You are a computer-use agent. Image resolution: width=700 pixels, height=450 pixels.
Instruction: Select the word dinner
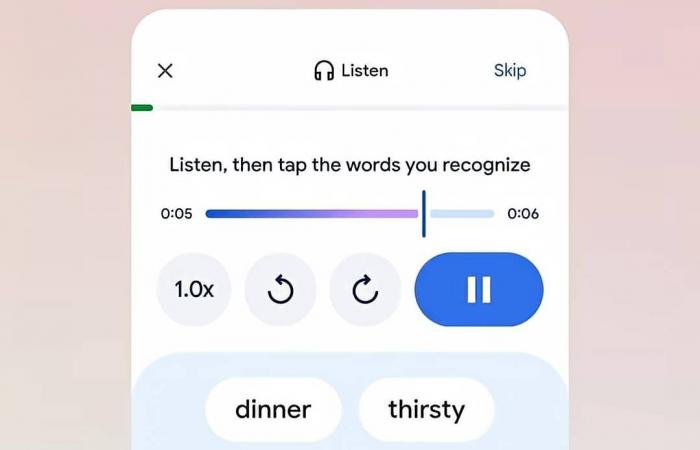[x=273, y=409]
